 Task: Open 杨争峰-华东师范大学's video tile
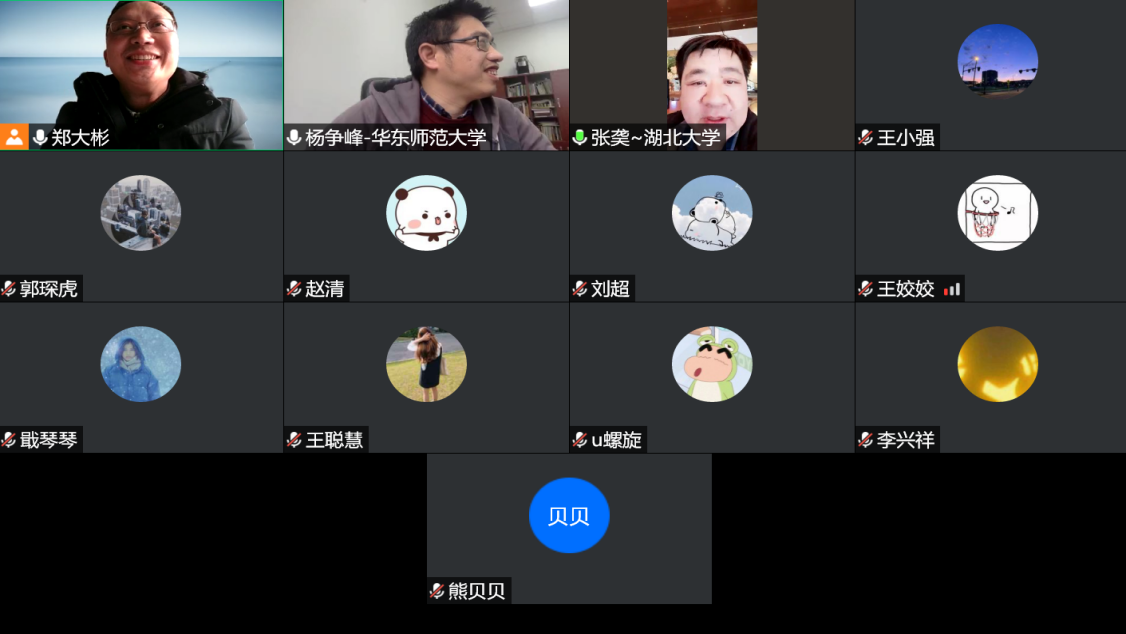pos(426,75)
